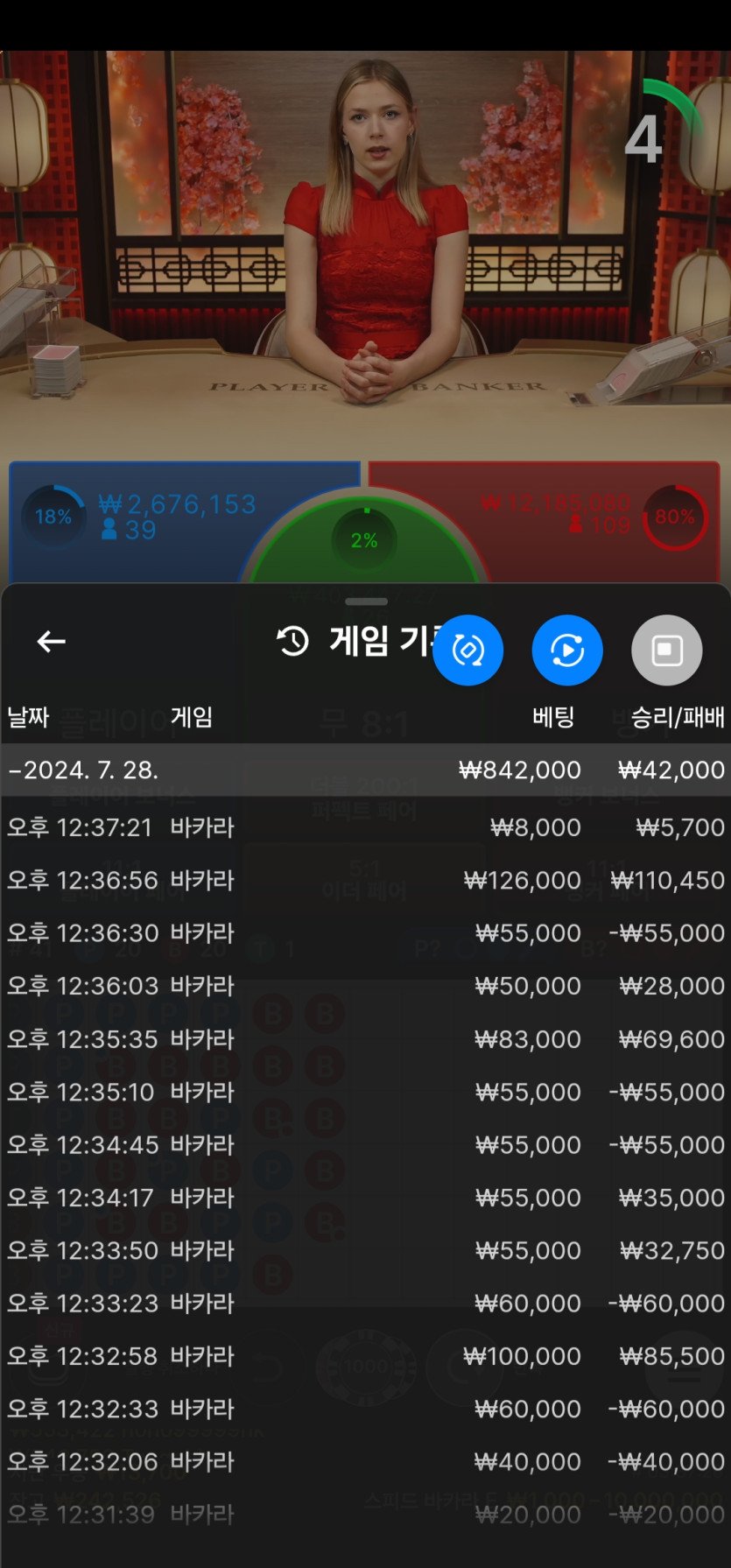Open the 12:35:35 baccarat round record
The image size is (731, 1568).
[x=365, y=1039]
